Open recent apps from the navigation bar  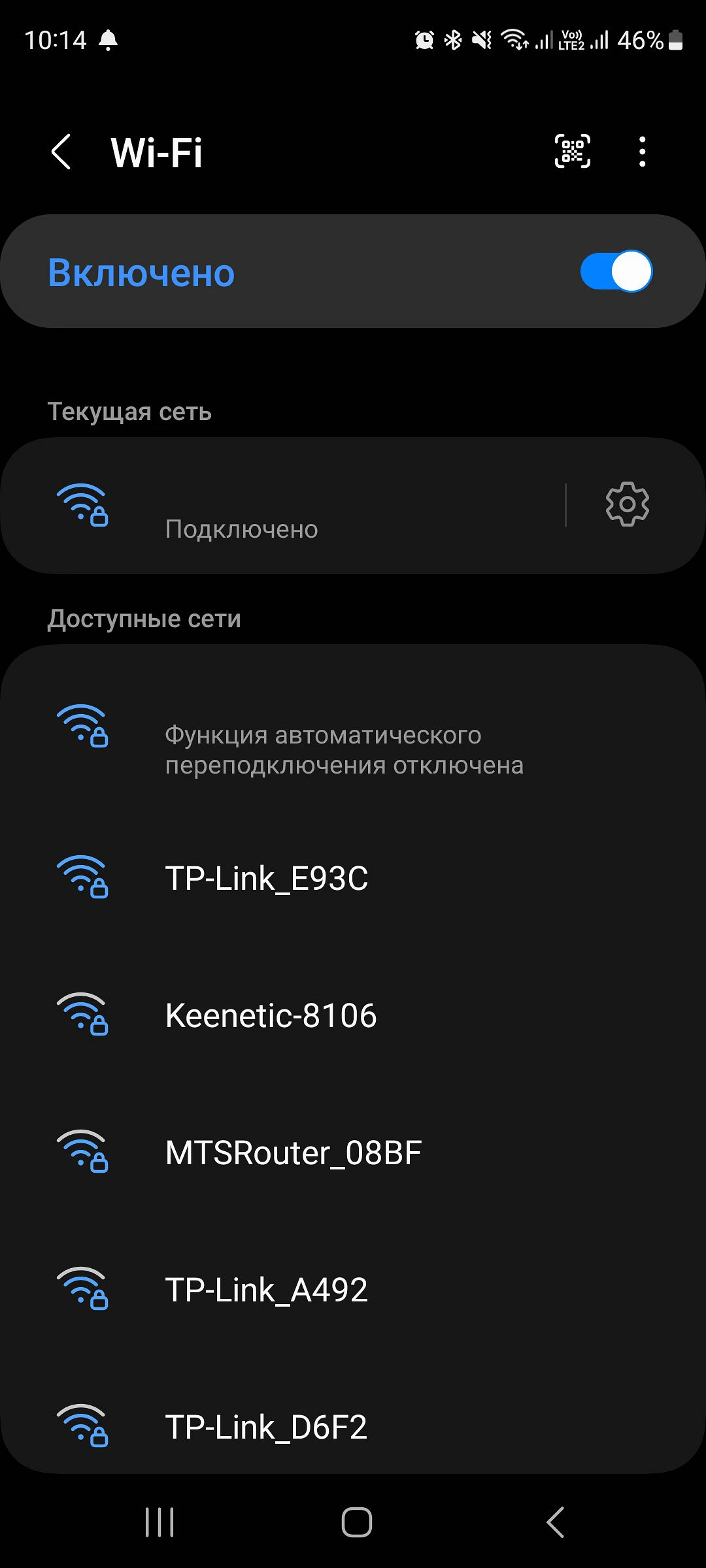click(160, 1522)
